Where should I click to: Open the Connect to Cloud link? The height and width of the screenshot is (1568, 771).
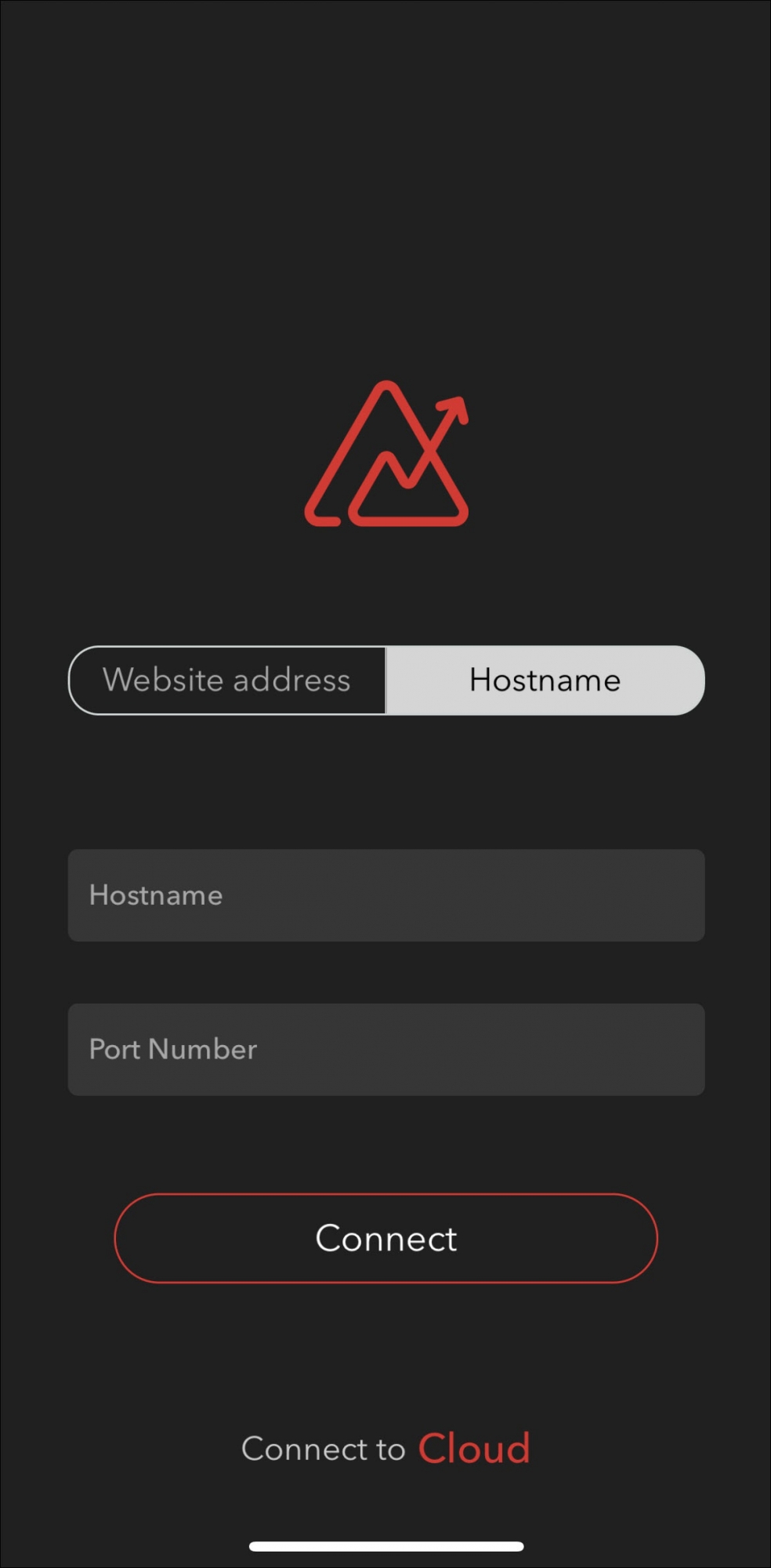[473, 1448]
